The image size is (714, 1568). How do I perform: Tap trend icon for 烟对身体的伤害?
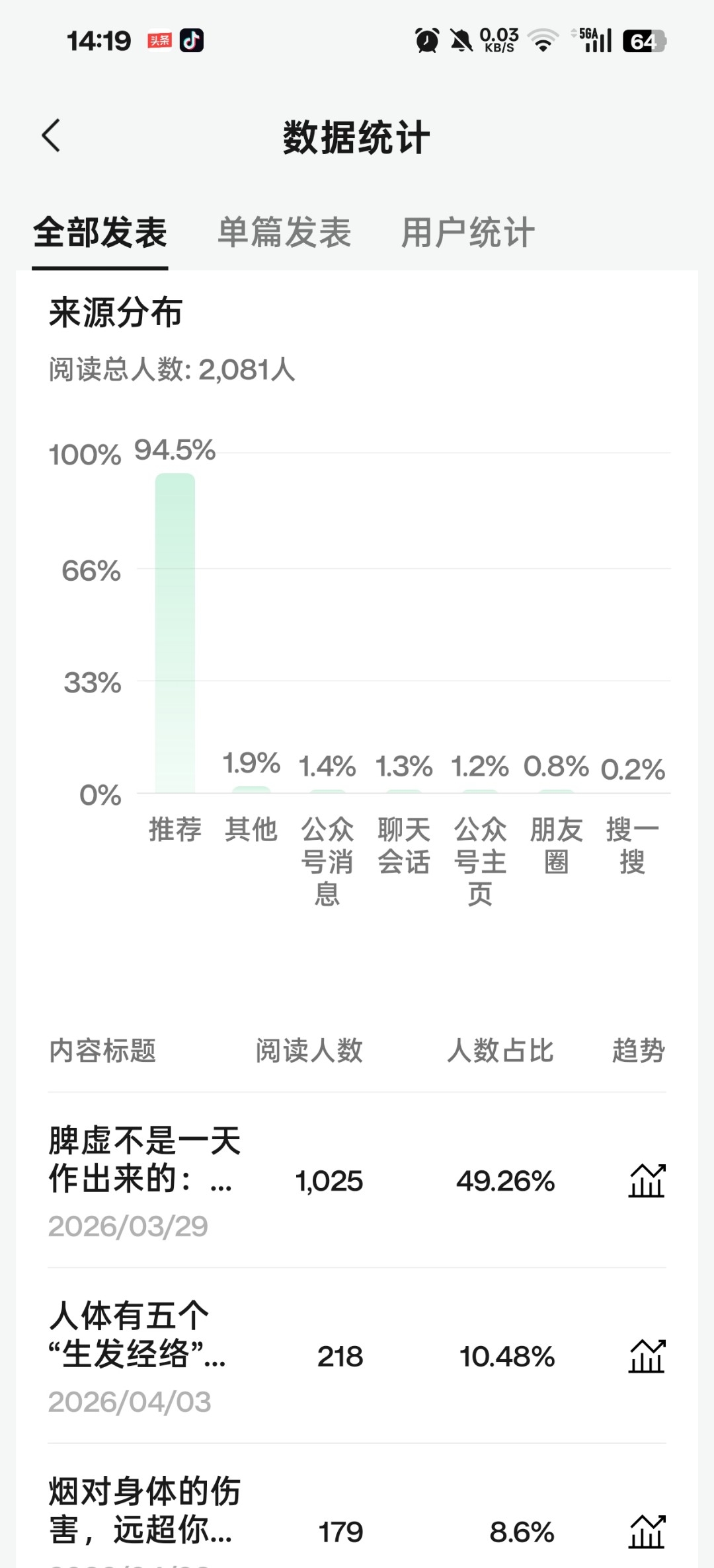(x=646, y=1532)
